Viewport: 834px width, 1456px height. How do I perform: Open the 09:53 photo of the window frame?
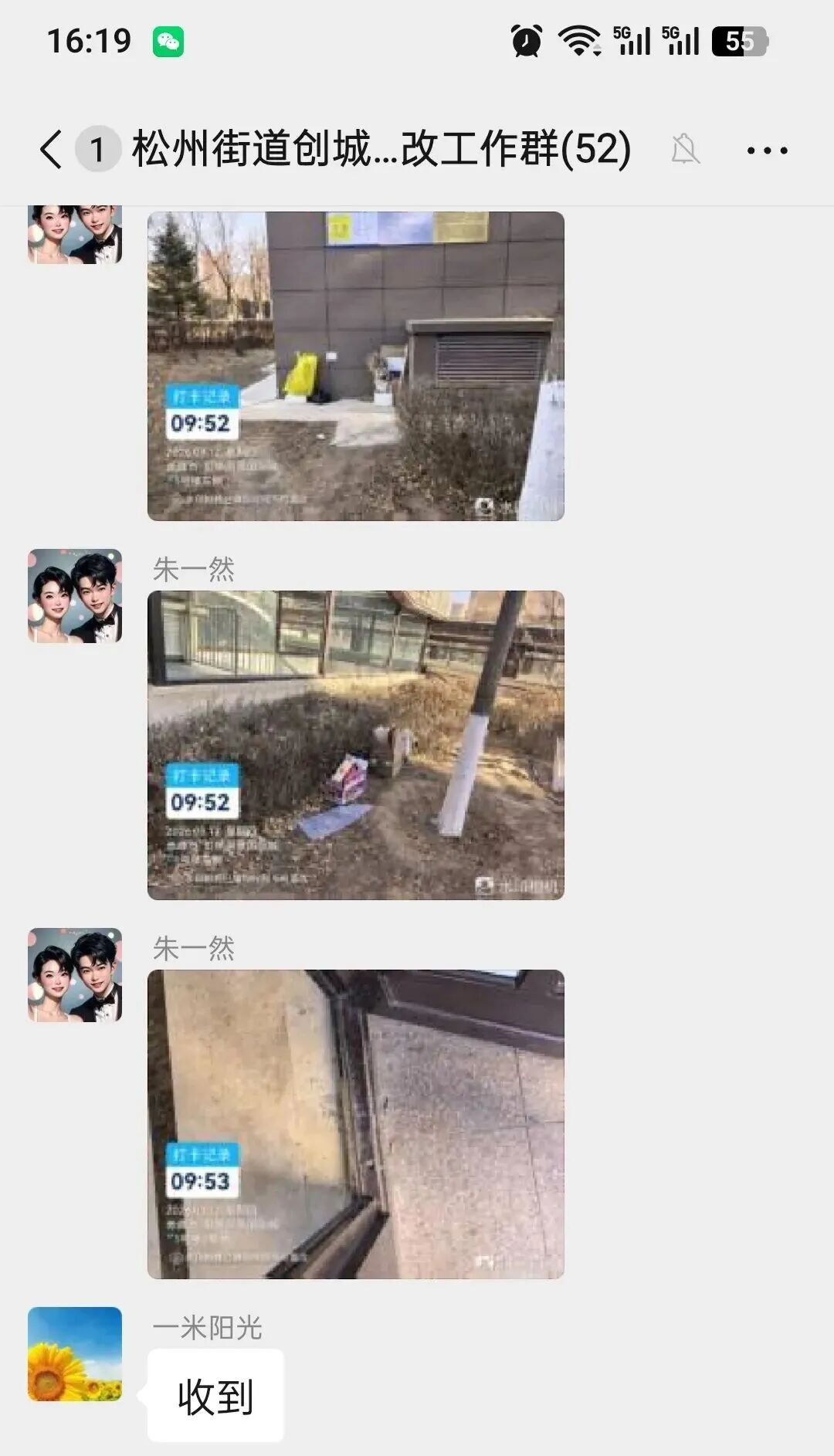coord(355,1124)
